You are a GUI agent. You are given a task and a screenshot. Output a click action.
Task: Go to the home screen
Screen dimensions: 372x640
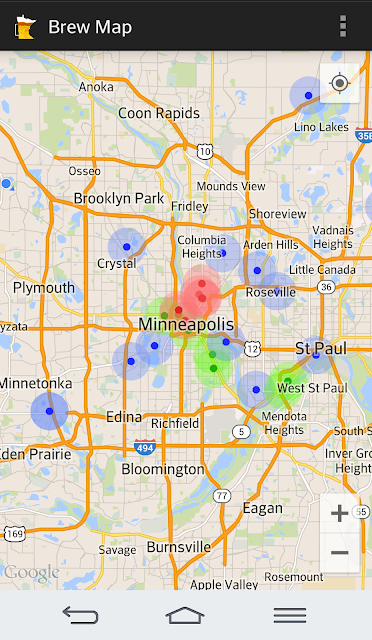tap(185, 615)
